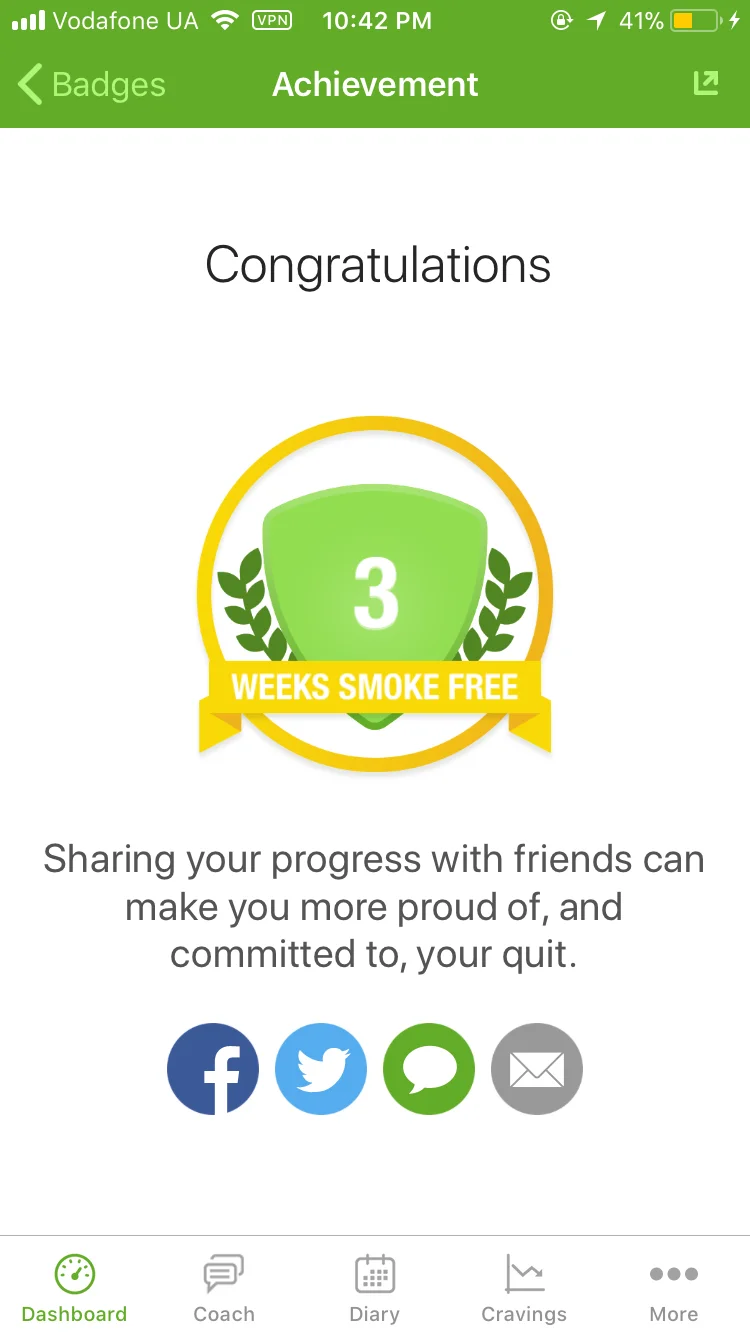Switch to the Diary tab
The width and height of the screenshot is (750, 1334).
coord(375,1288)
